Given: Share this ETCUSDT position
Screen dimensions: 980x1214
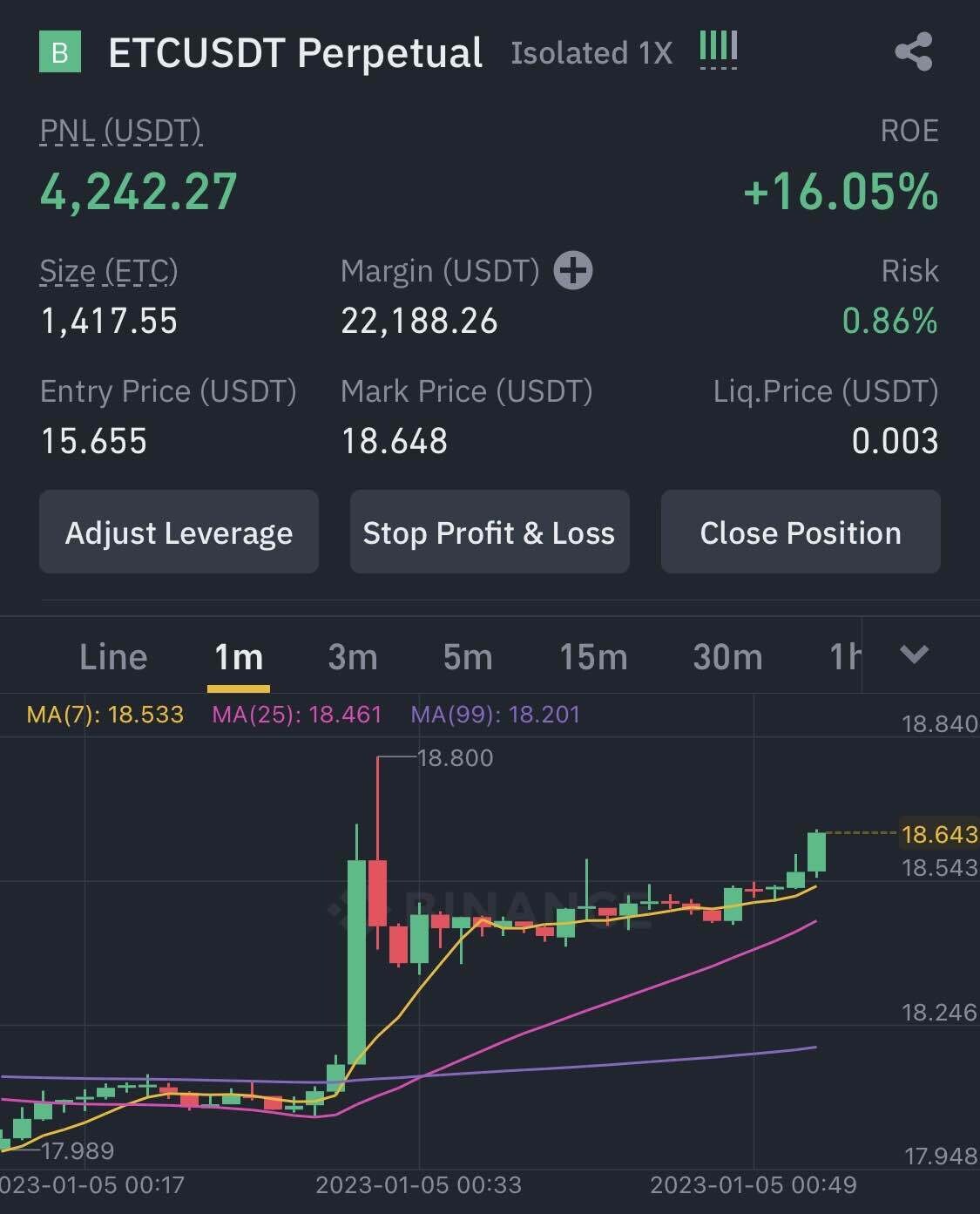Looking at the screenshot, I should 913,52.
